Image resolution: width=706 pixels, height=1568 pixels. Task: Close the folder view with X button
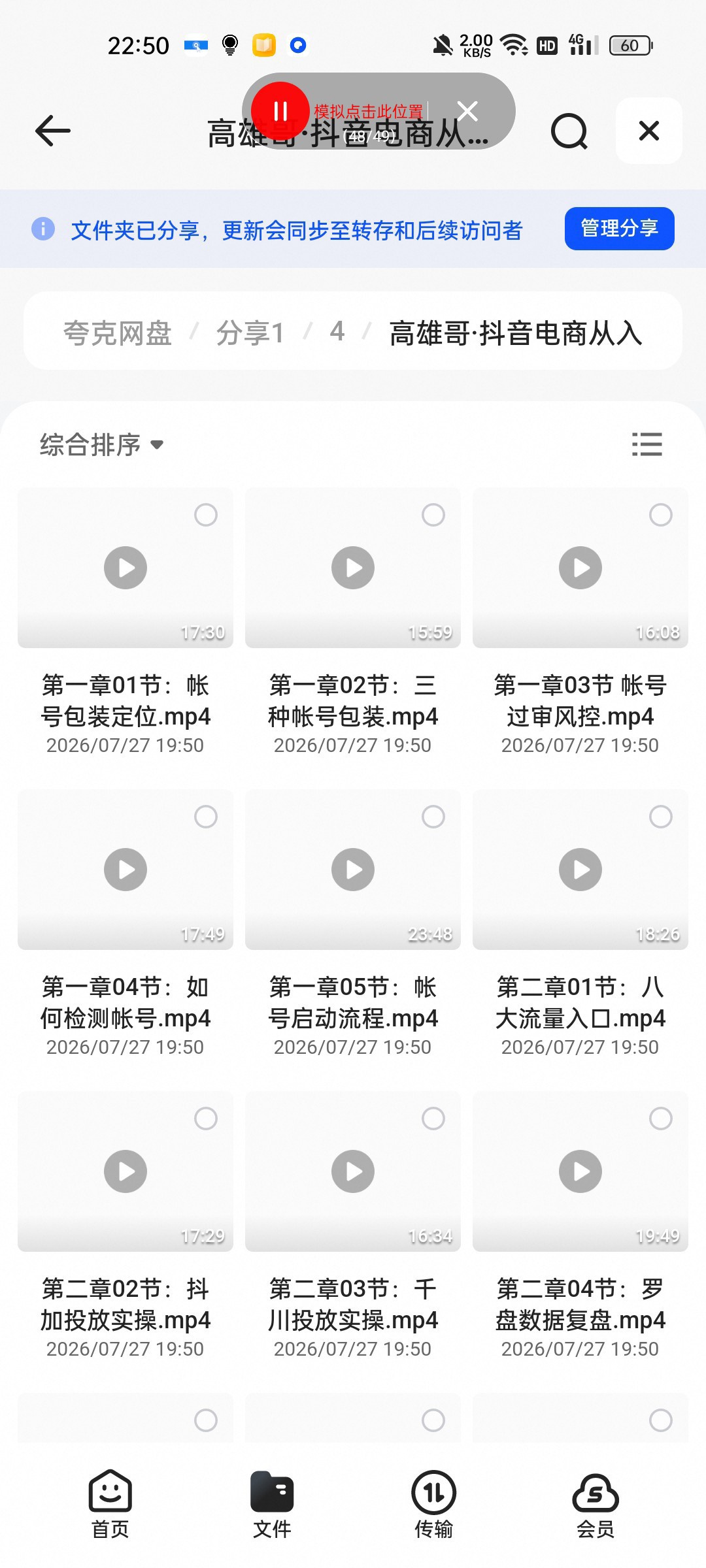[x=648, y=131]
